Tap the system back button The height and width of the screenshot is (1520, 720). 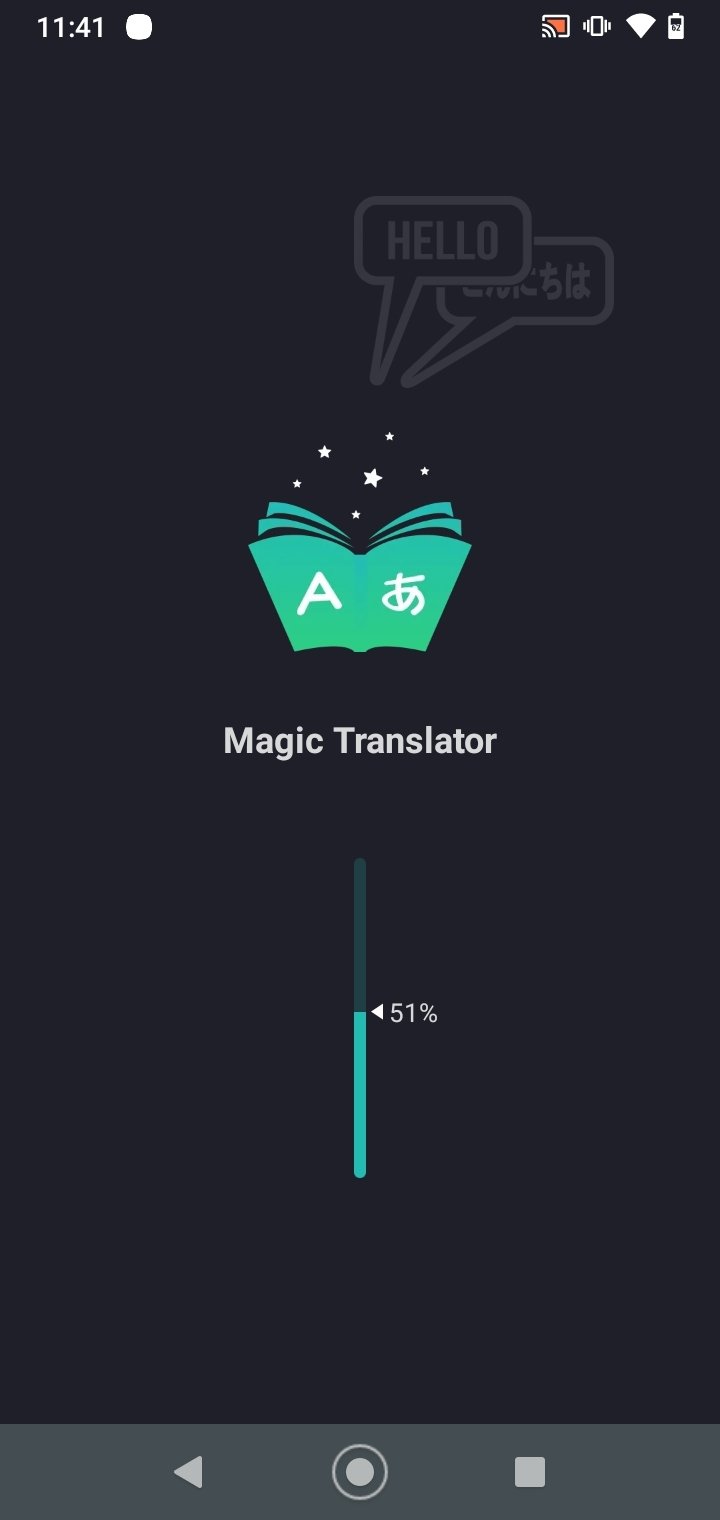(x=188, y=1472)
